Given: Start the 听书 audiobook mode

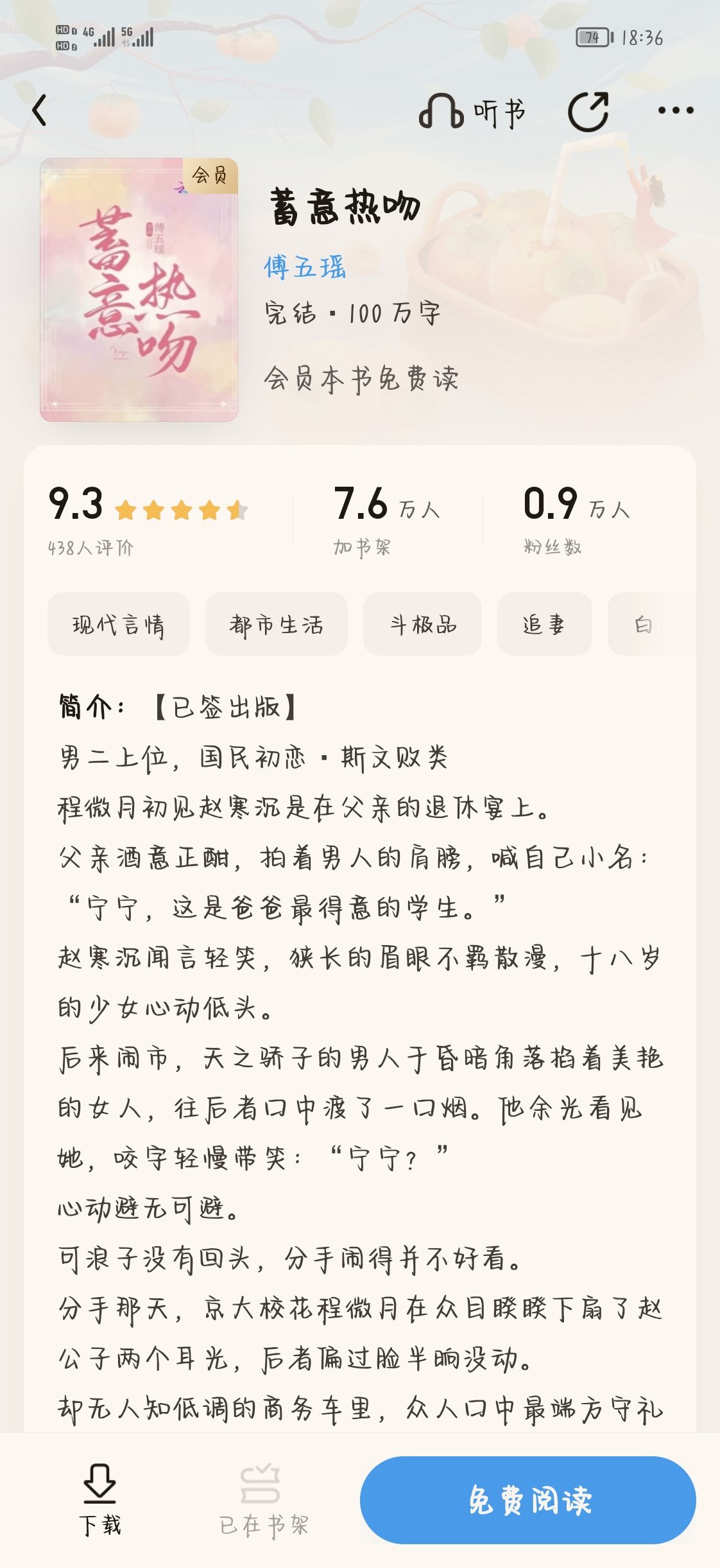Looking at the screenshot, I should coord(472,112).
